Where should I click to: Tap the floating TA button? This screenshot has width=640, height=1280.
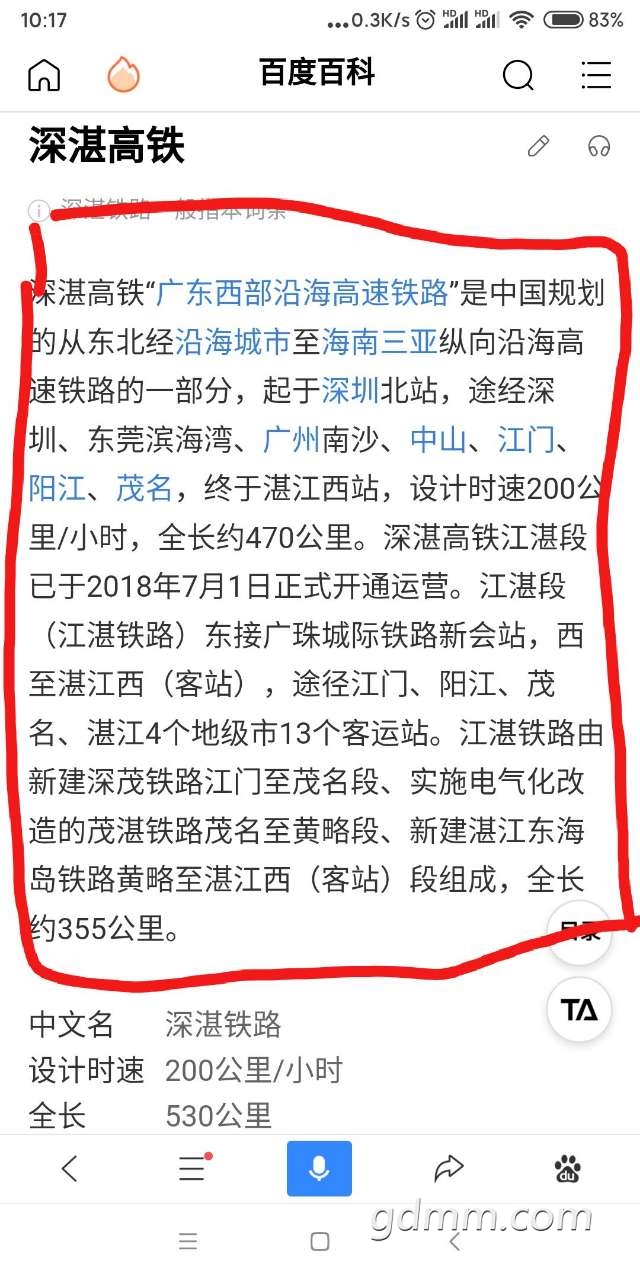point(579,1010)
